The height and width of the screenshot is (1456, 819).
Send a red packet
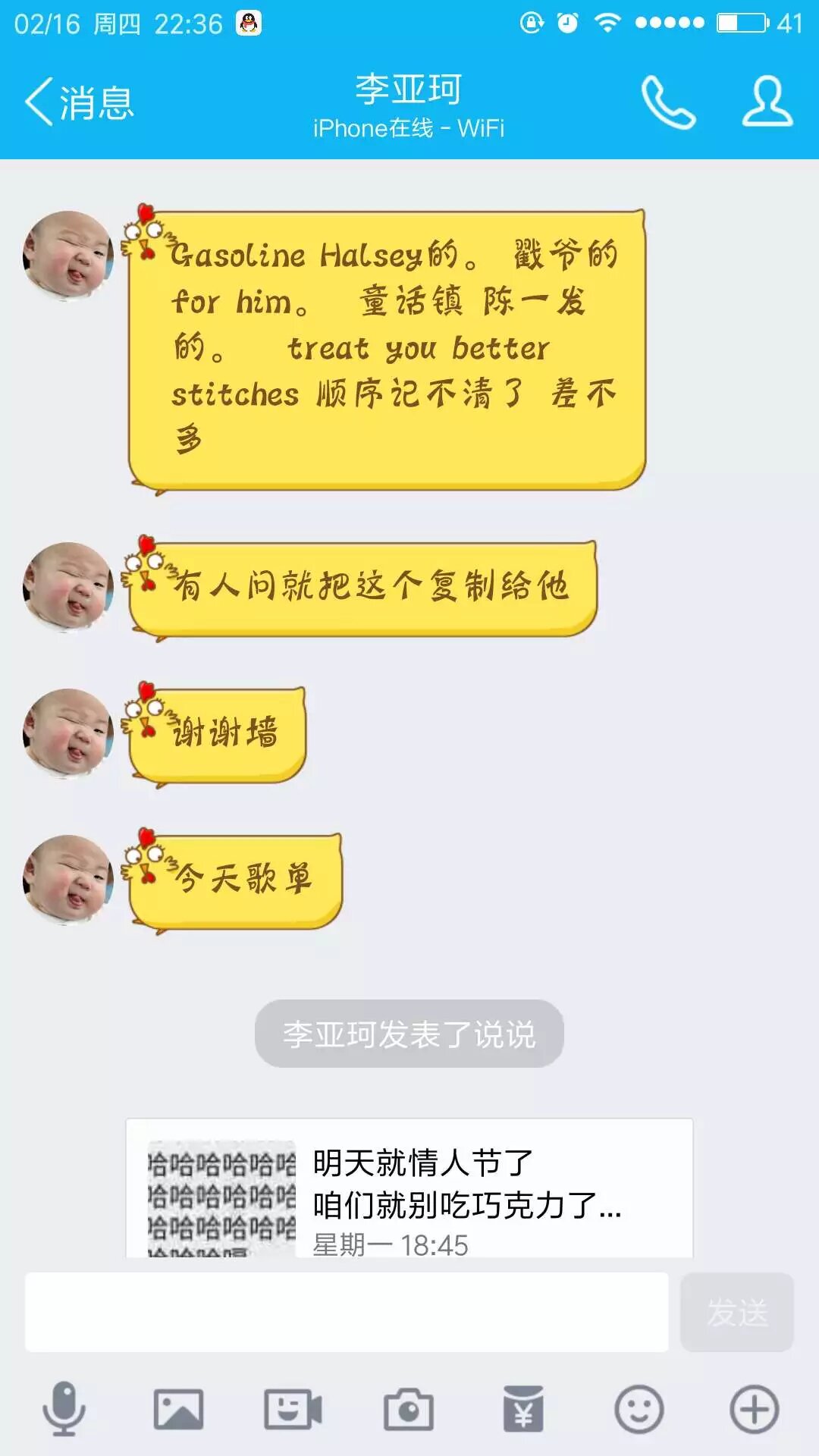[523, 1410]
